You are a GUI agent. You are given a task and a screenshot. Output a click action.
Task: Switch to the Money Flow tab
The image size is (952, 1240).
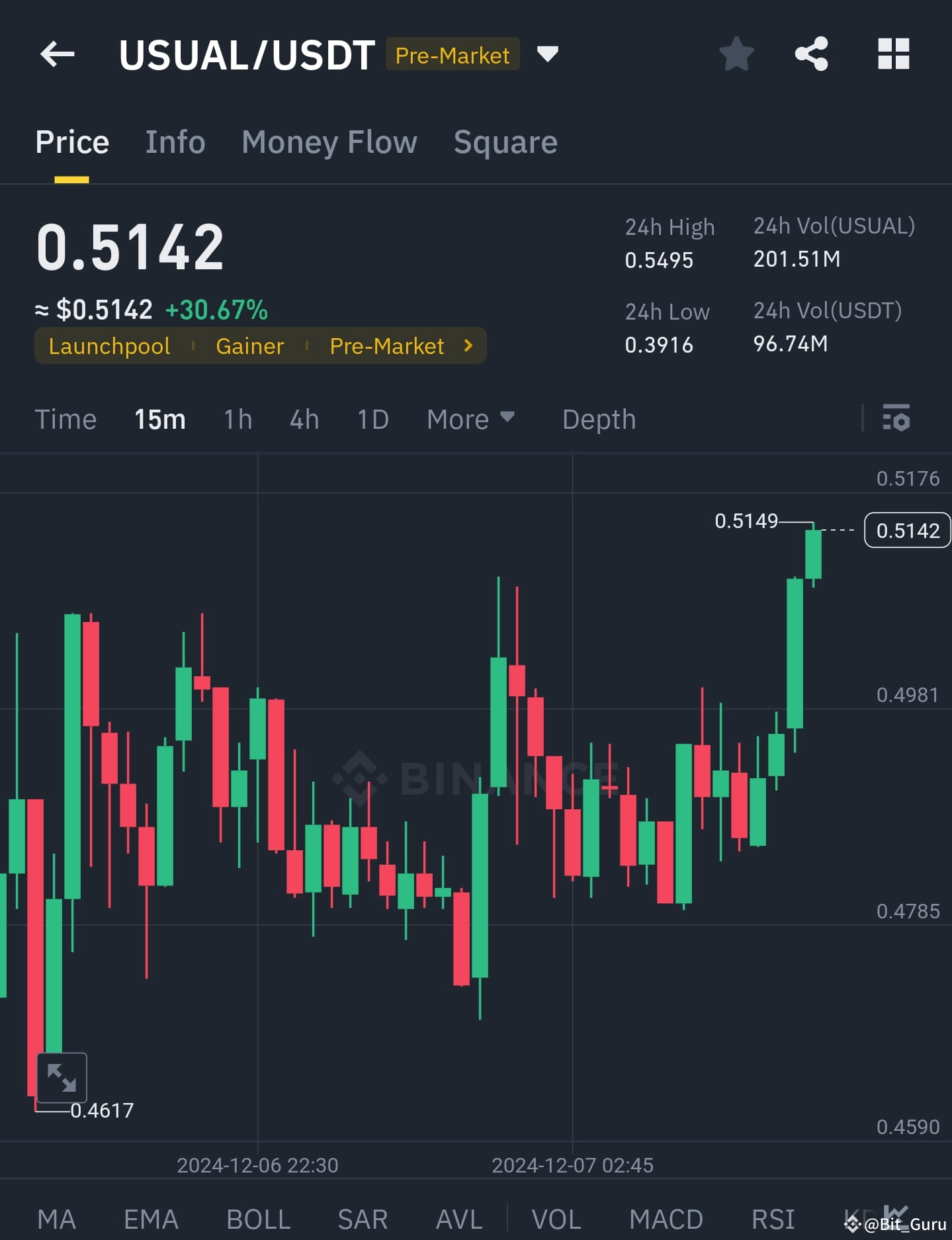click(x=329, y=142)
